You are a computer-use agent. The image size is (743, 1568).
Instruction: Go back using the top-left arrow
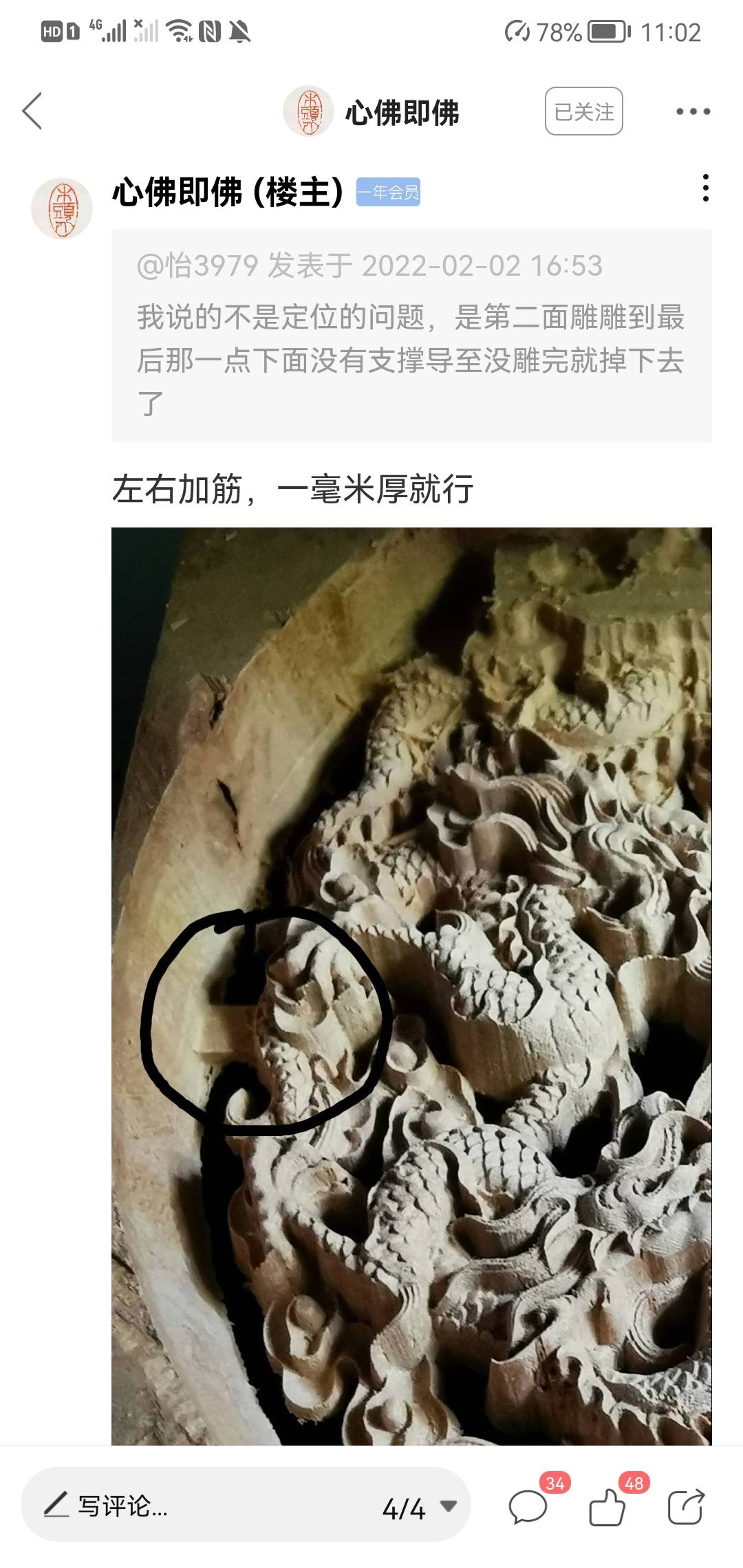(32, 111)
